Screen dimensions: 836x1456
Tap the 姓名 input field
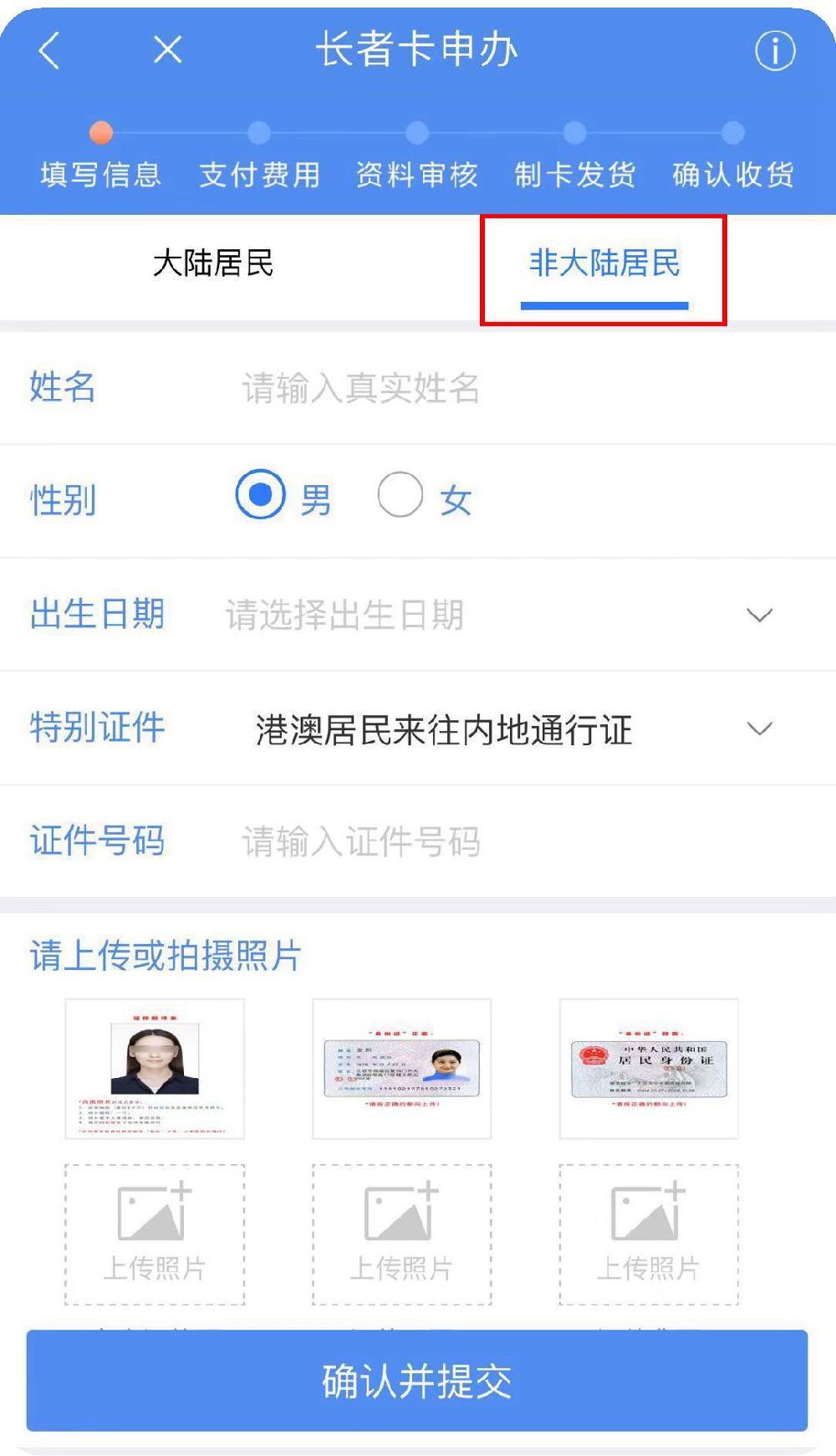click(502, 388)
